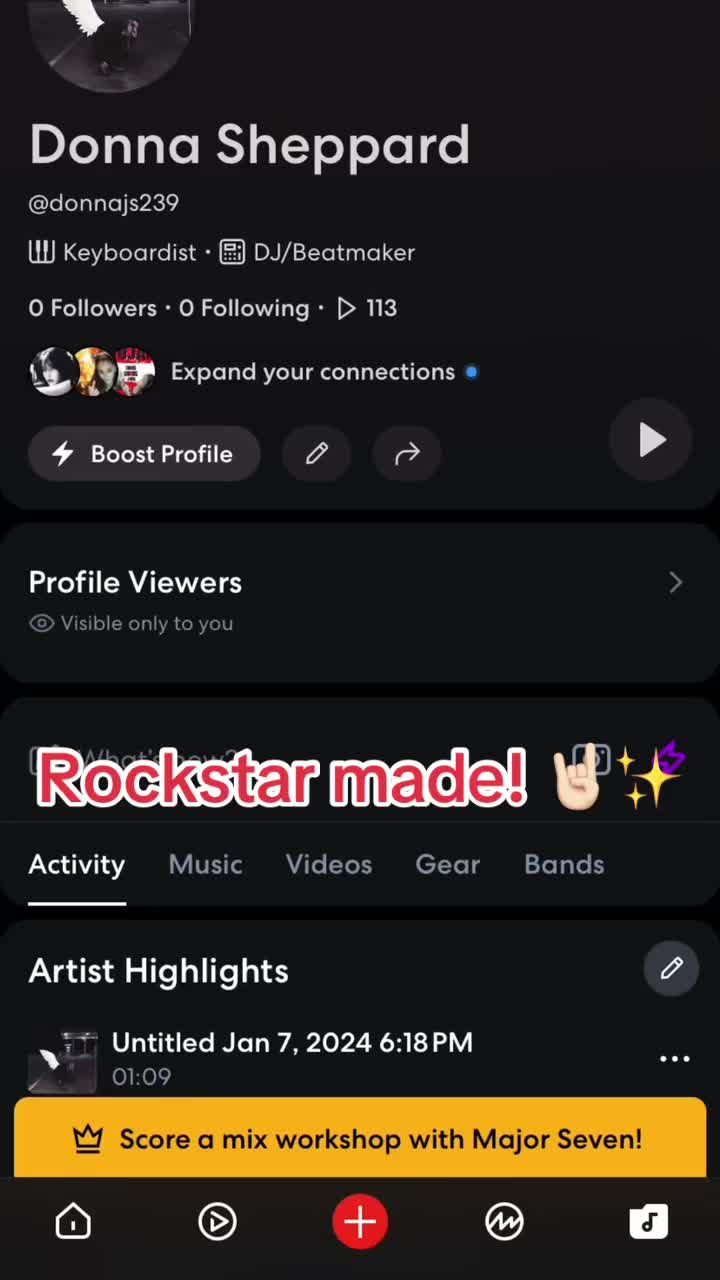This screenshot has width=720, height=1280.
Task: Edit Artist Highlights with the pencil icon
Action: pos(671,968)
